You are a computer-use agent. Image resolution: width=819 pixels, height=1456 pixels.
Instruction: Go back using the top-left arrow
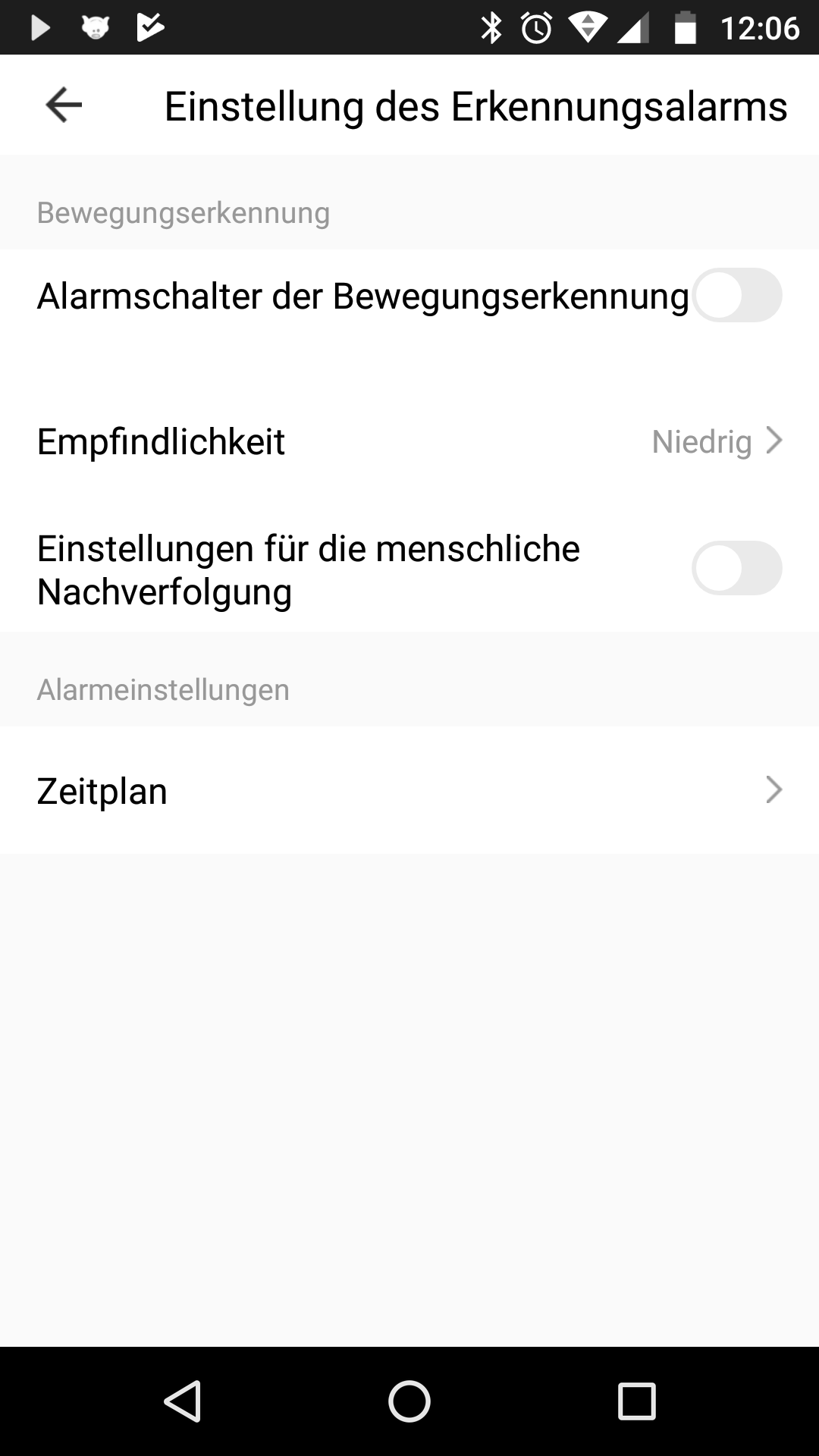[x=64, y=105]
